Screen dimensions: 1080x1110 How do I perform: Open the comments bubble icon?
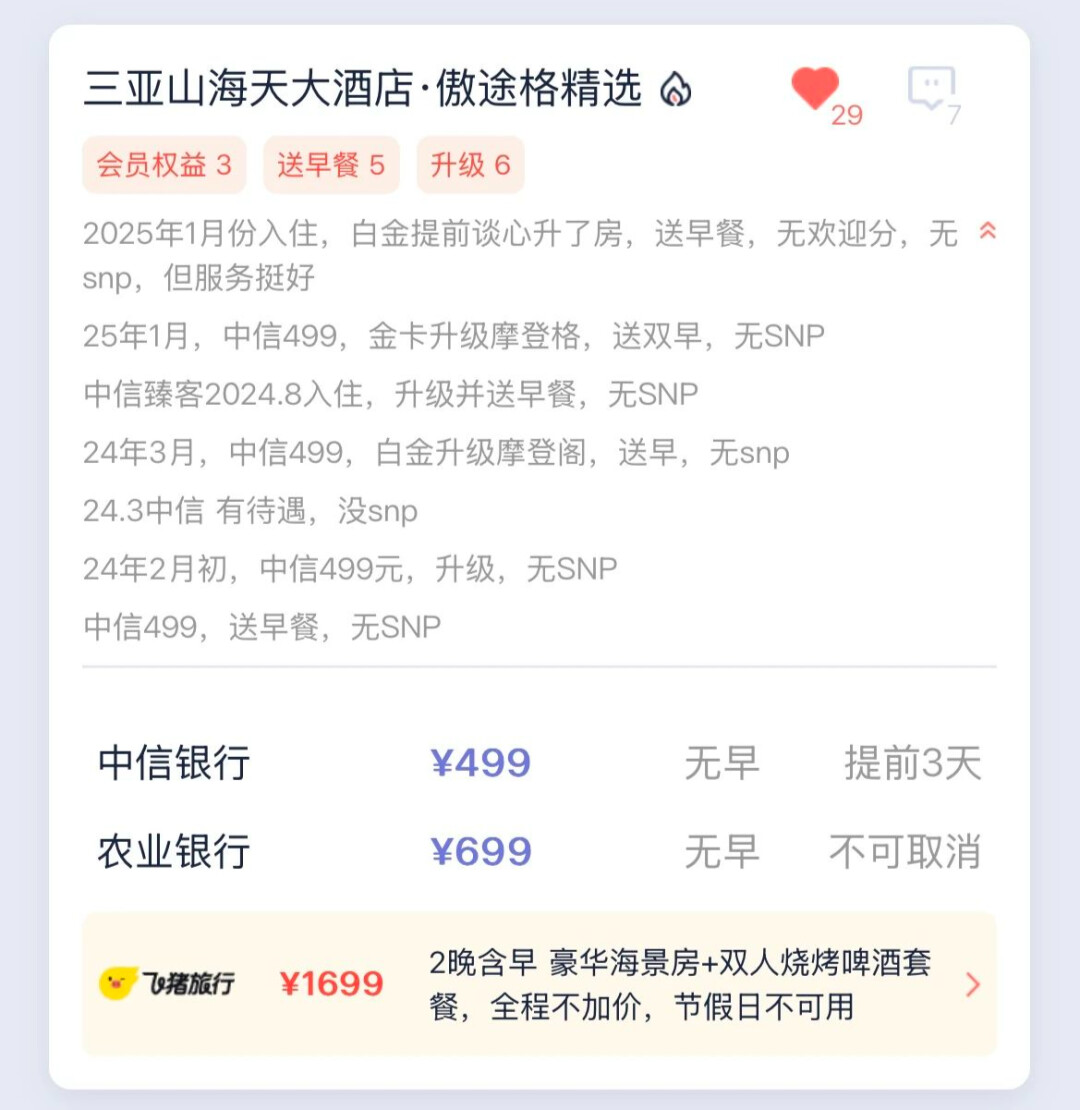click(x=931, y=89)
